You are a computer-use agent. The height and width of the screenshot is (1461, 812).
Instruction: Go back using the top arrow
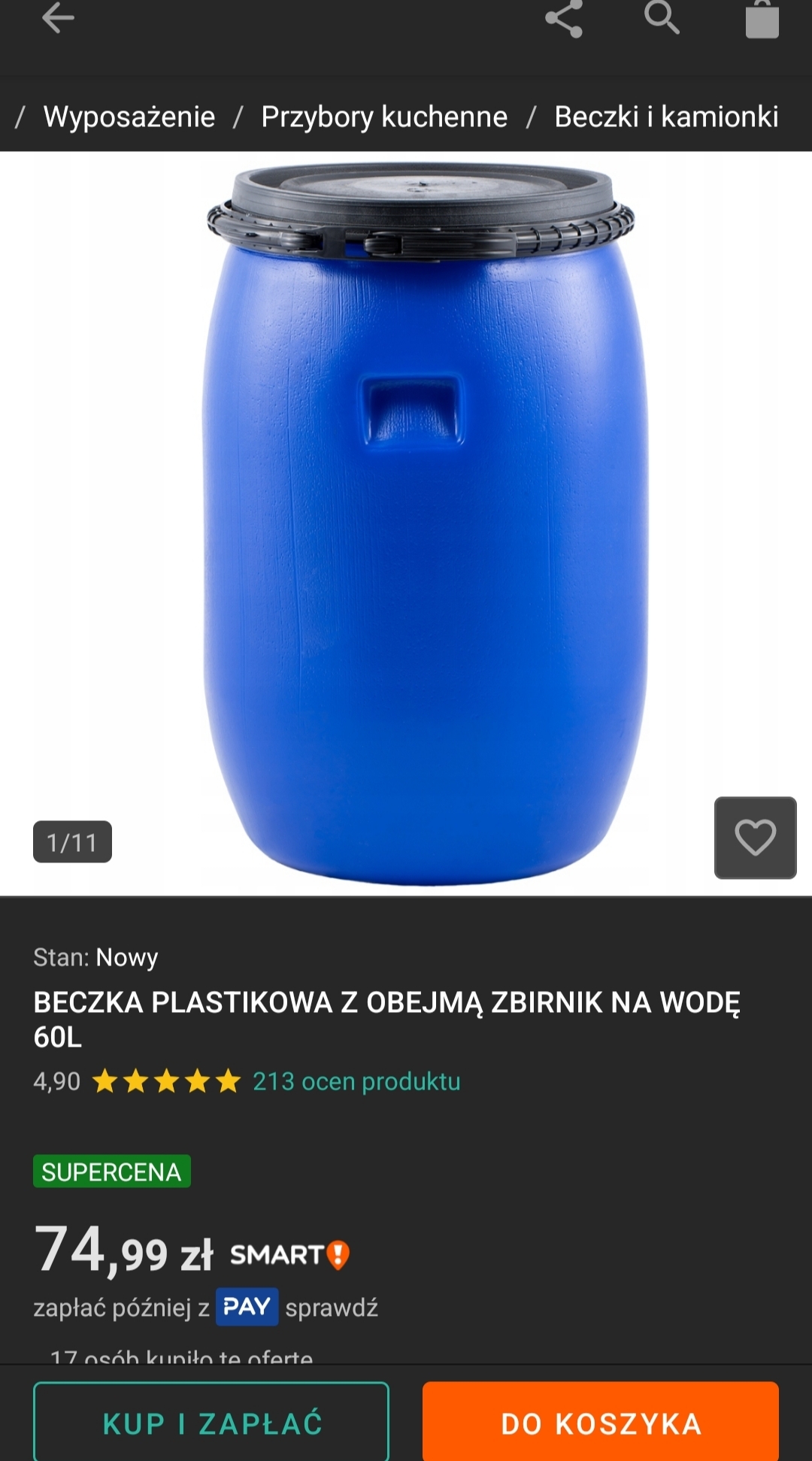(x=58, y=19)
